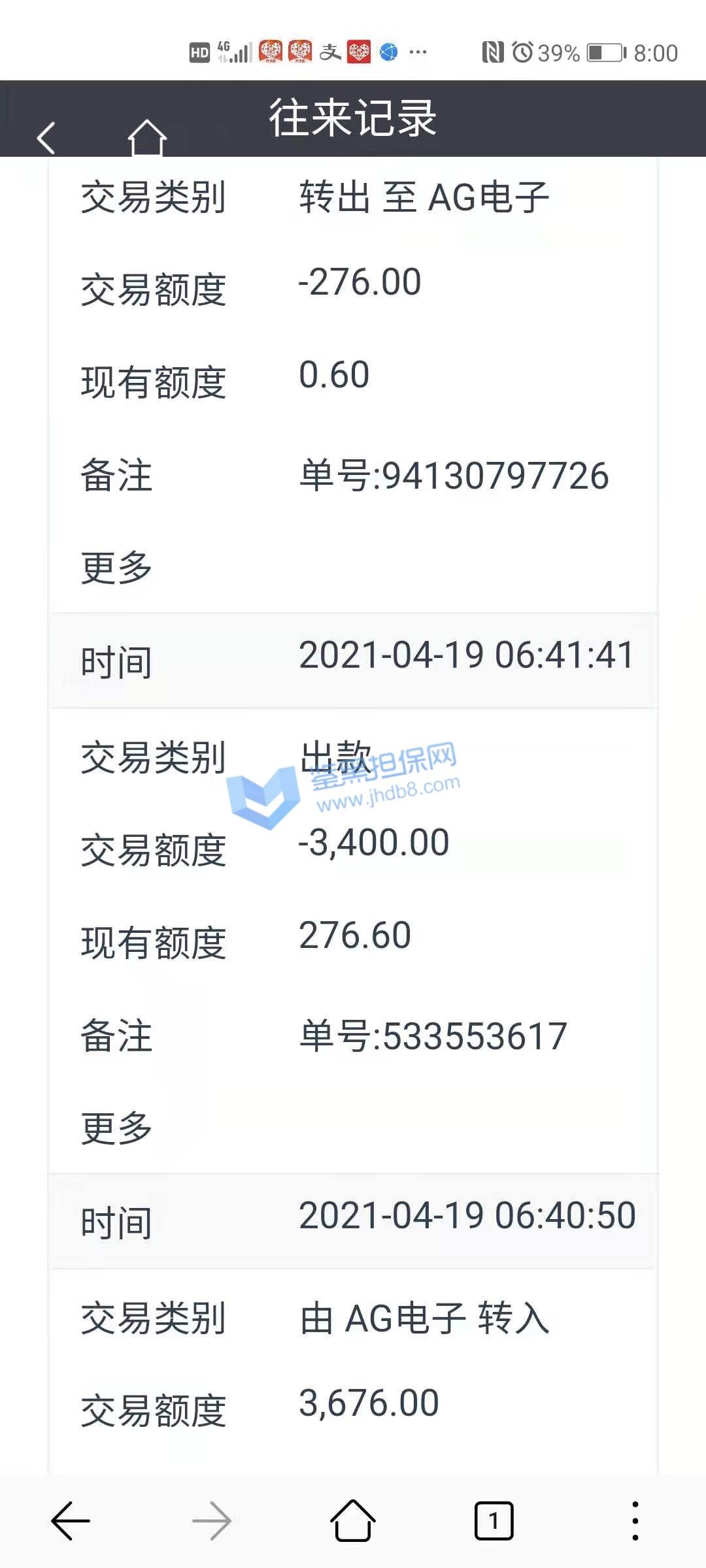This screenshot has height=1568, width=706.
Task: Tap the browser forward arrow
Action: pyautogui.click(x=212, y=1521)
